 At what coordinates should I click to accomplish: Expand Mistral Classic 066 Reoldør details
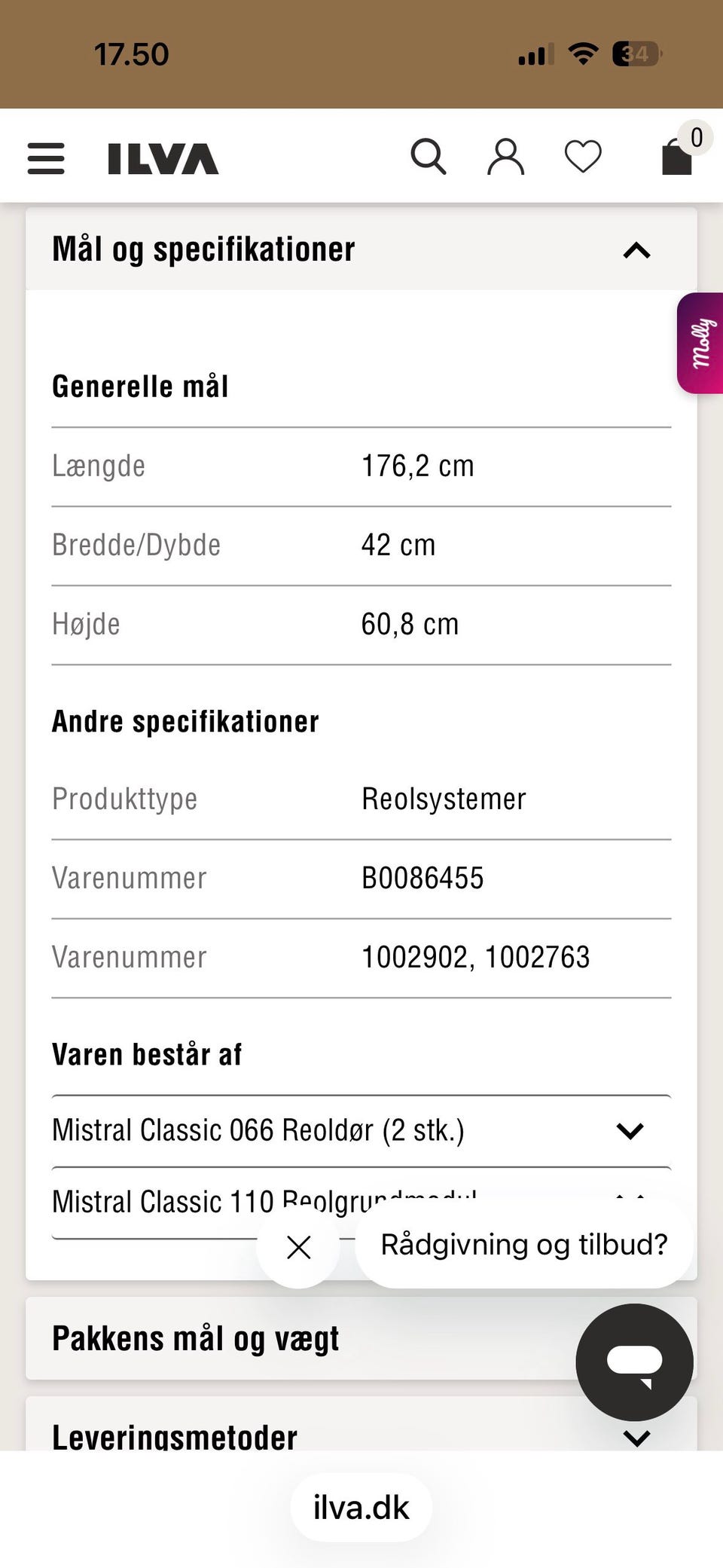(631, 1130)
